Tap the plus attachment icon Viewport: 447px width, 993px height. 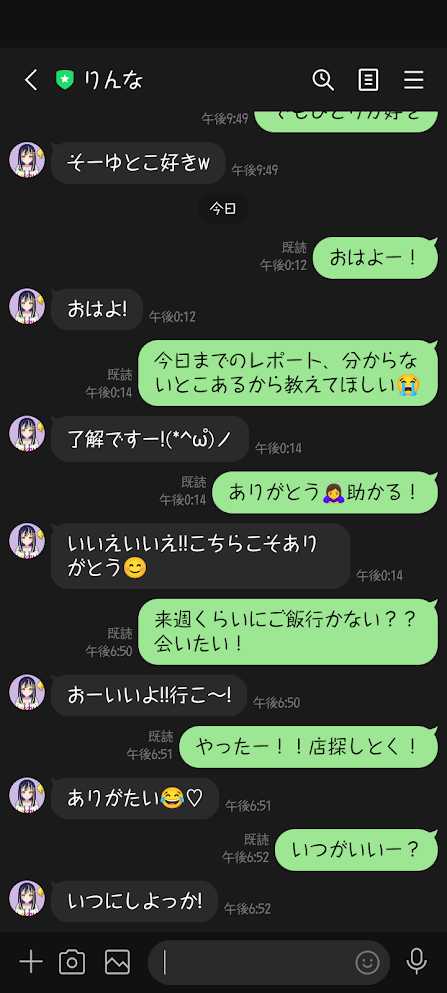(x=30, y=962)
